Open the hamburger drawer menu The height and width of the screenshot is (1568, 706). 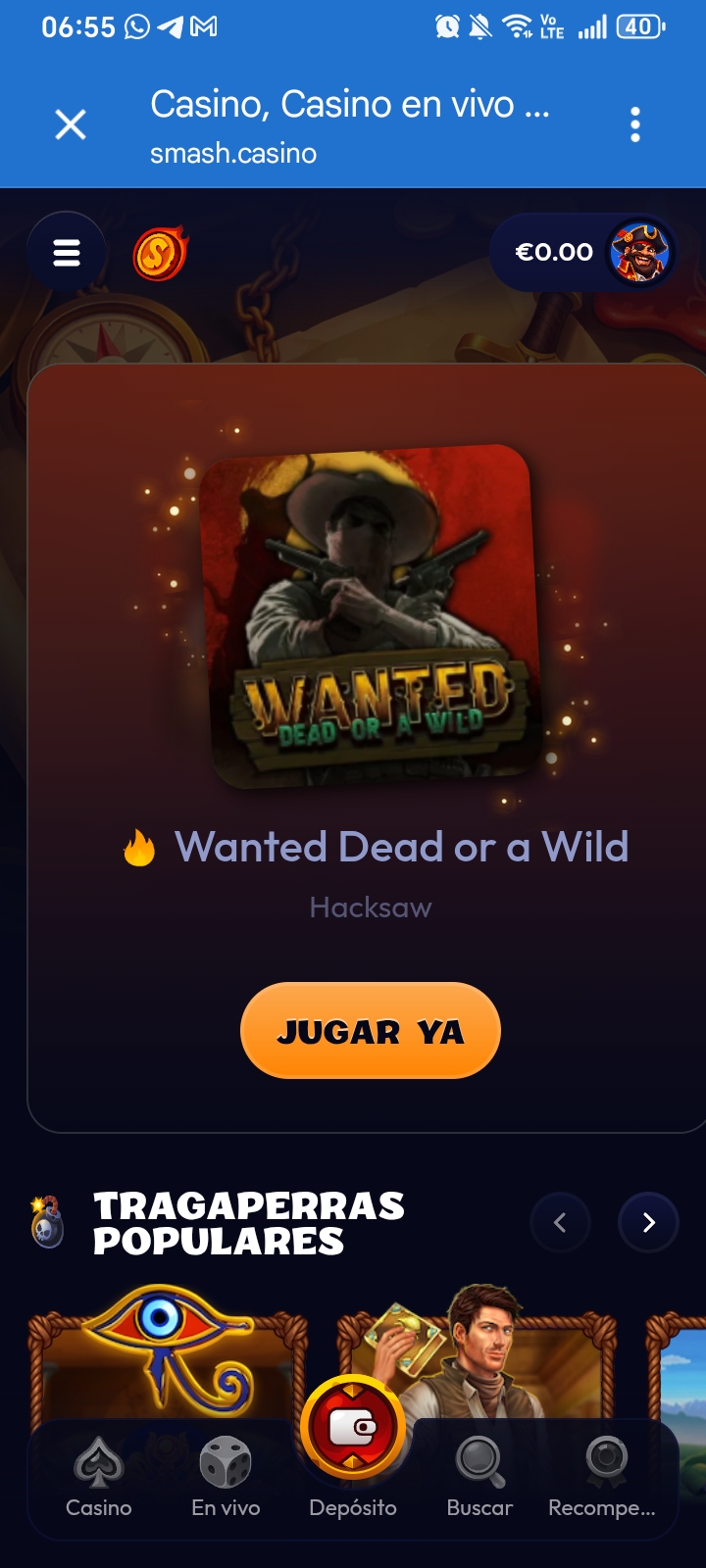coord(67,254)
